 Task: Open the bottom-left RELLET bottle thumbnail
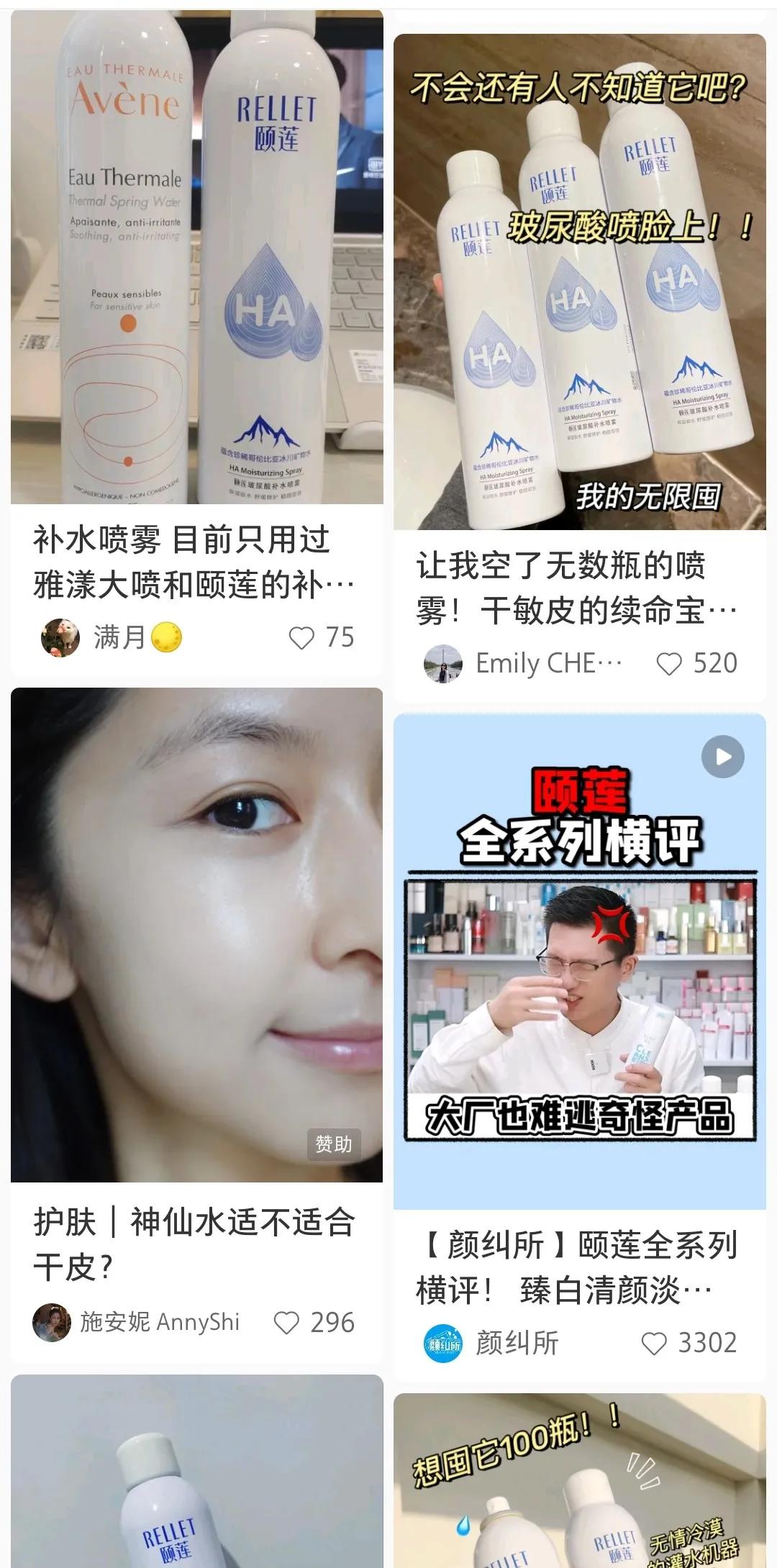pos(194,1474)
